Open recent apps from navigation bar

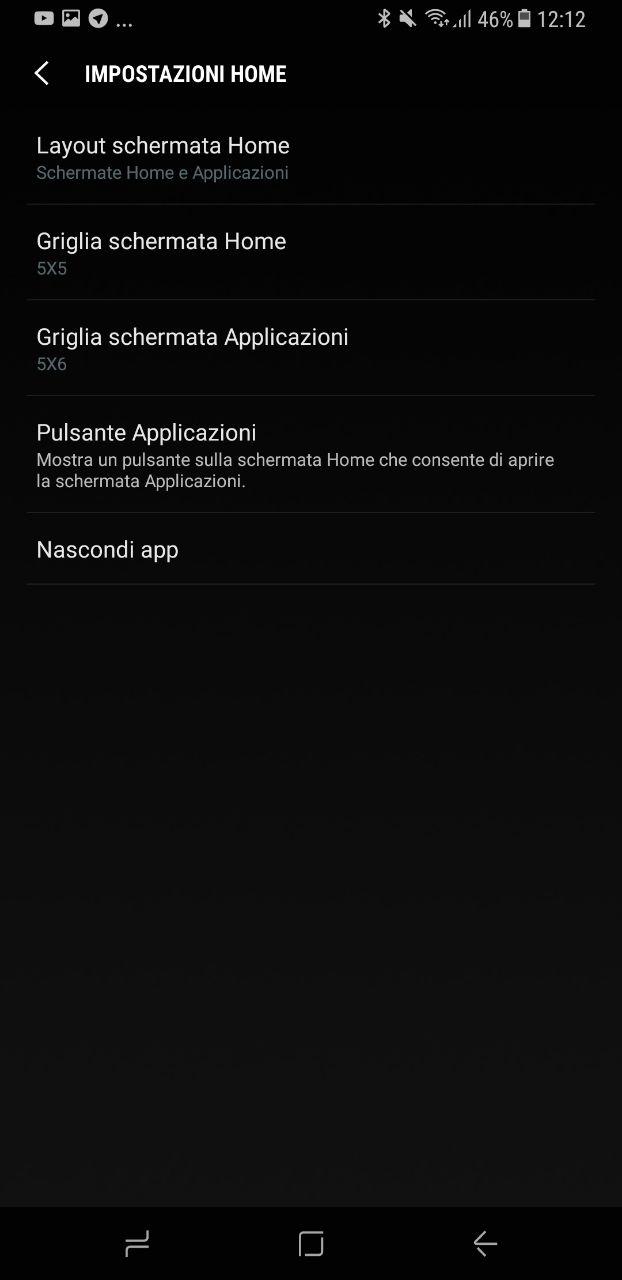tap(137, 1244)
